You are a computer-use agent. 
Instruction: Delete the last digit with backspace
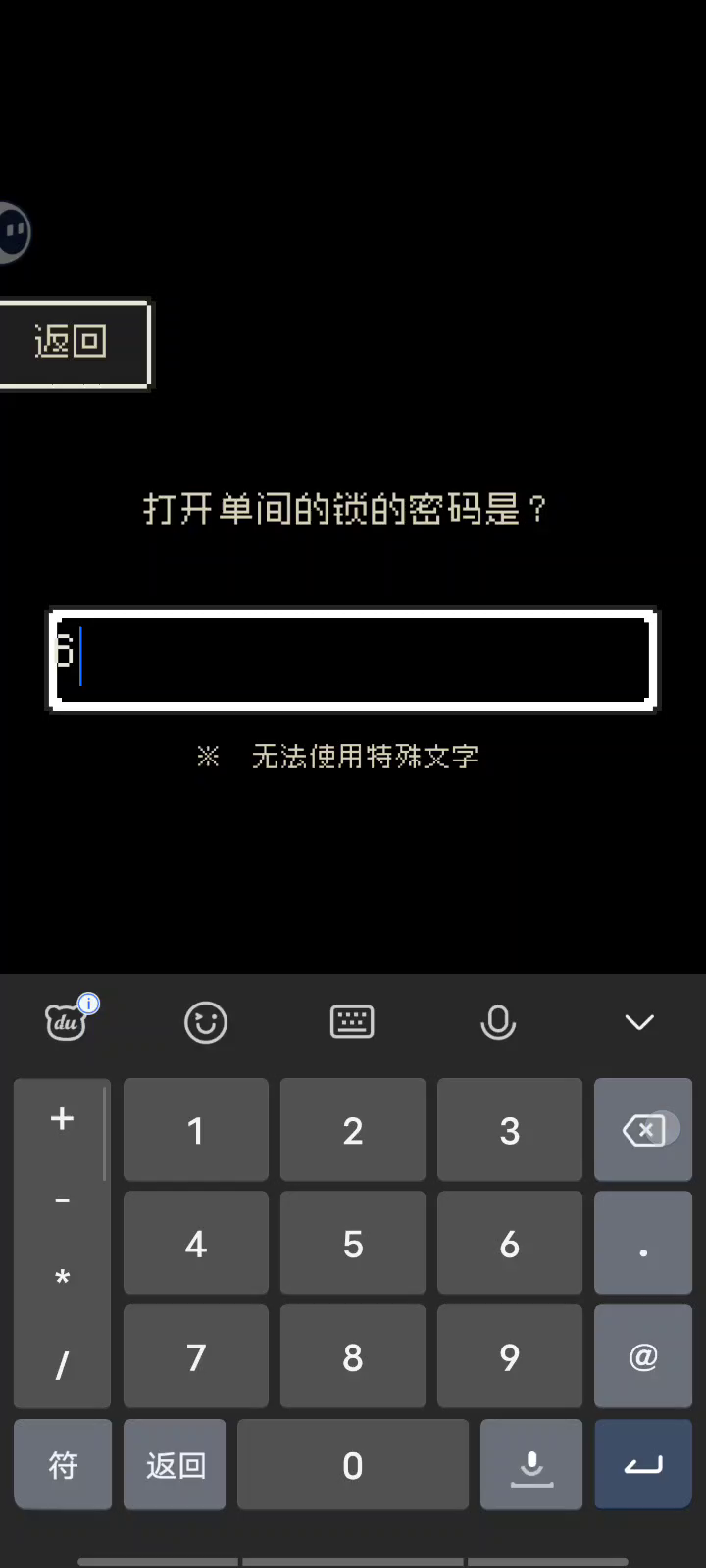click(x=643, y=1130)
